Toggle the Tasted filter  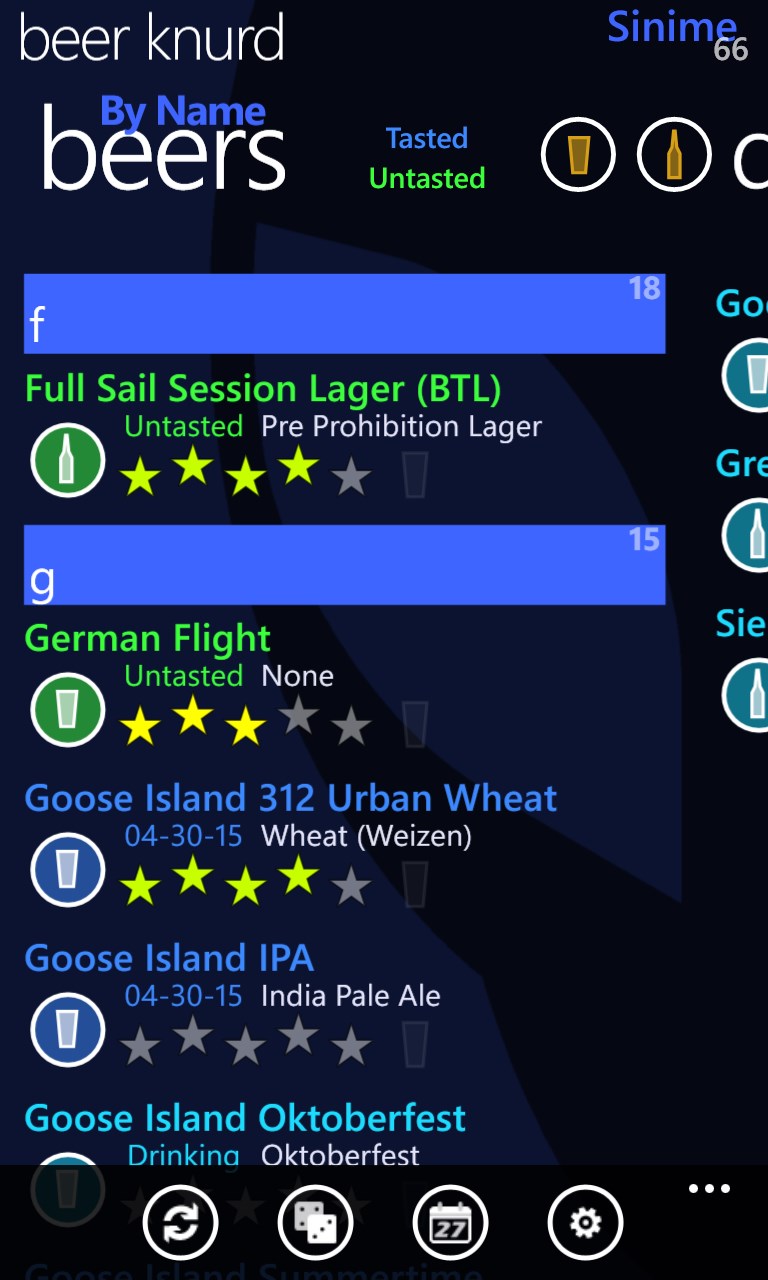[427, 138]
